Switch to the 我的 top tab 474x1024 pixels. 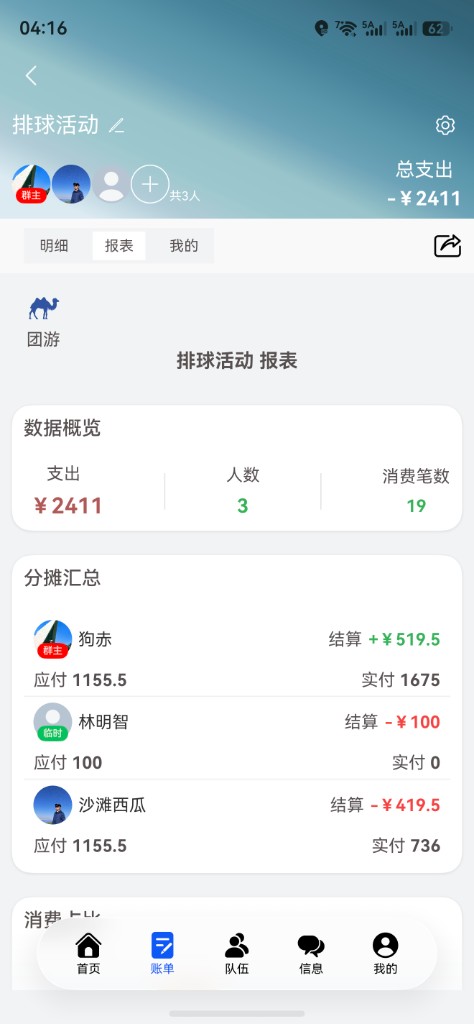183,246
